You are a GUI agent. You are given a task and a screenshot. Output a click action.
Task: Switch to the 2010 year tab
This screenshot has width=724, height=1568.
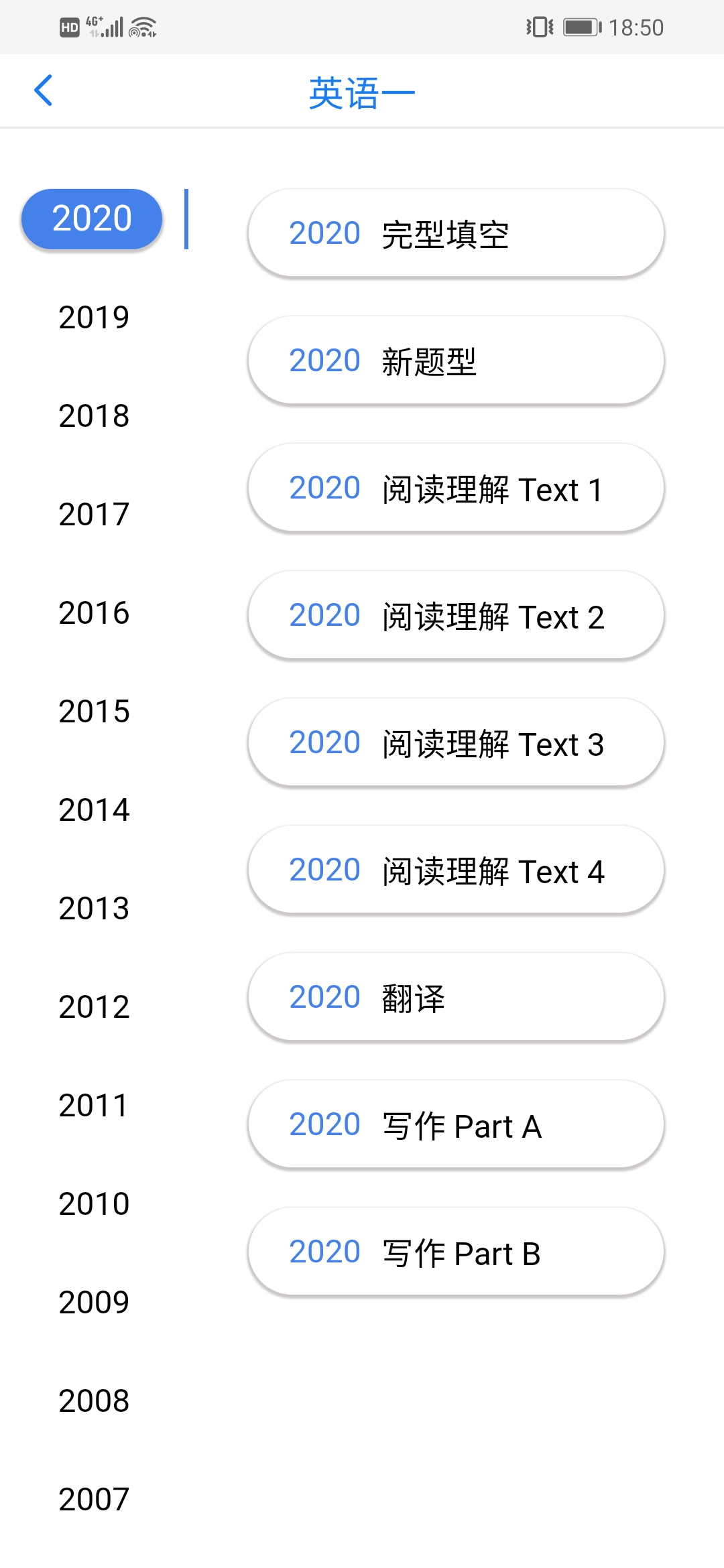94,1204
